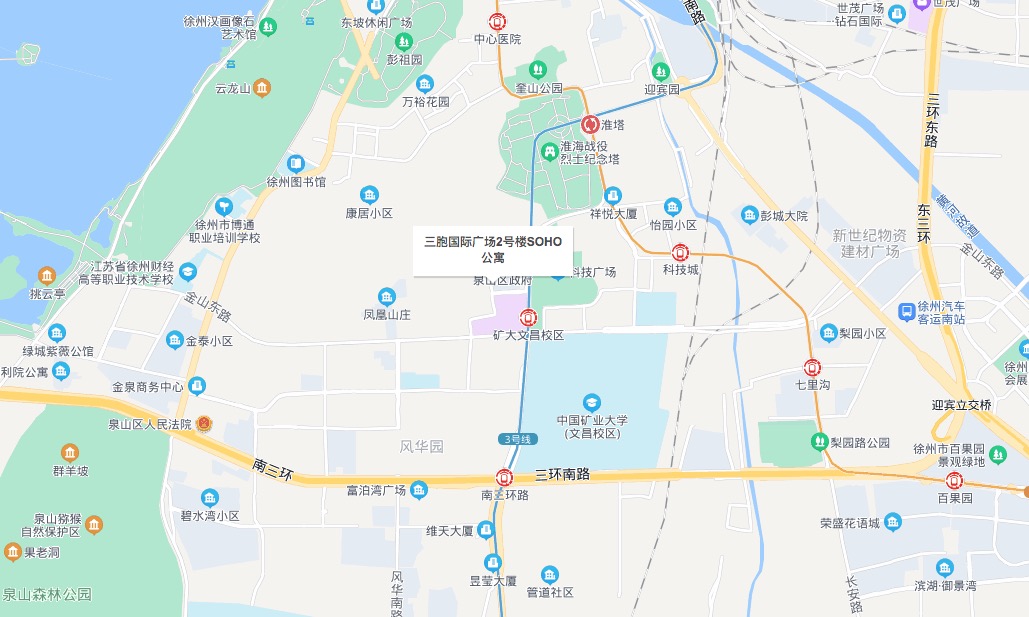Select the 淮塔 metro station marker
The image size is (1029, 617).
(590, 125)
